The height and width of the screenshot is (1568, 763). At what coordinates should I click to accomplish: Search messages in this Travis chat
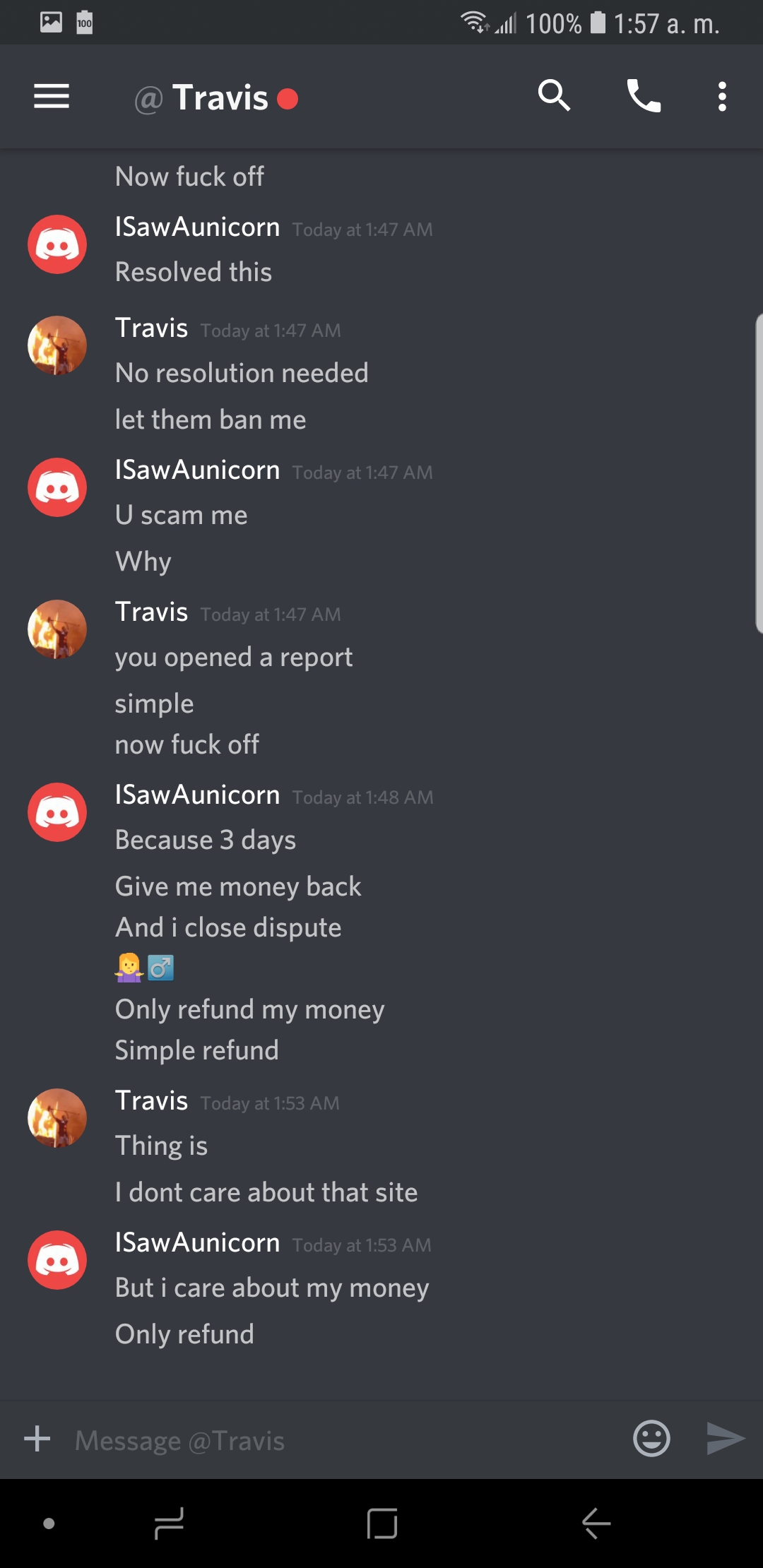coord(554,95)
